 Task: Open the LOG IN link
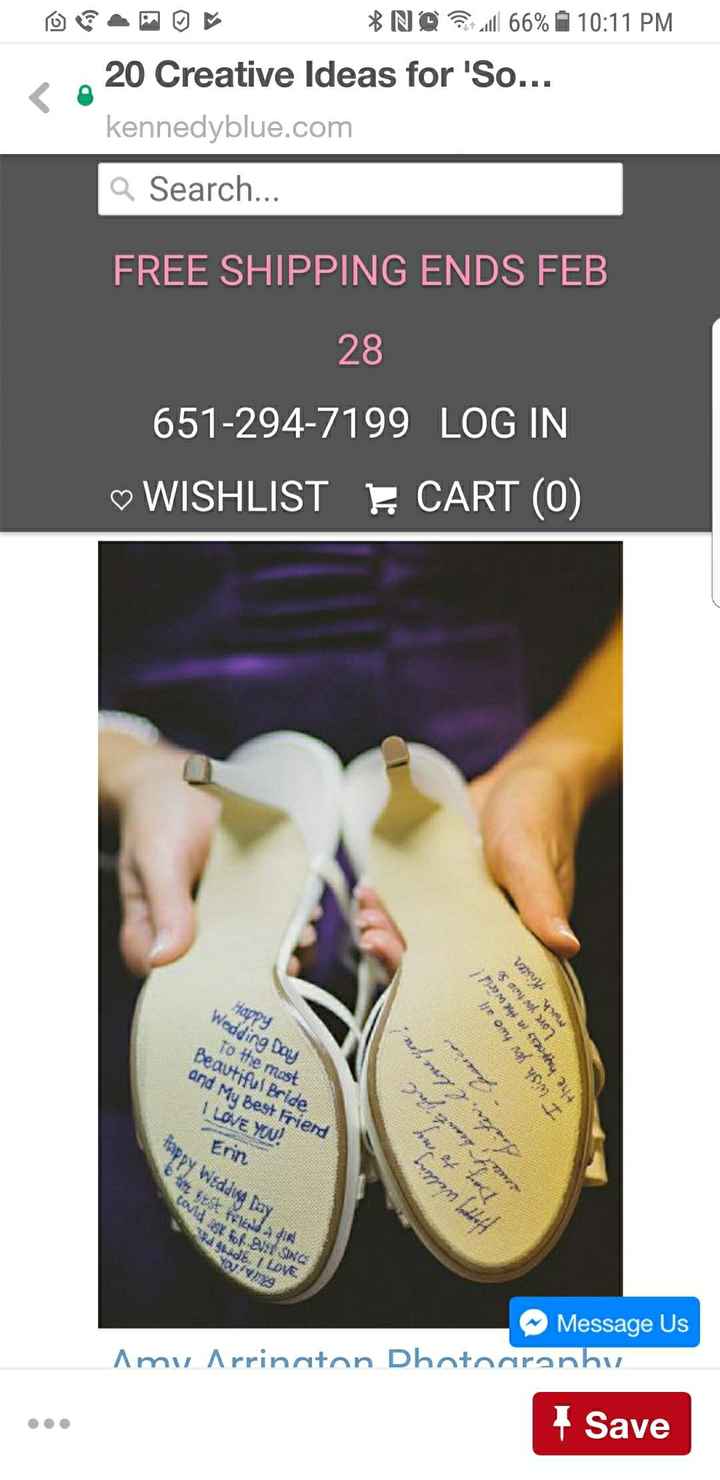(x=503, y=423)
